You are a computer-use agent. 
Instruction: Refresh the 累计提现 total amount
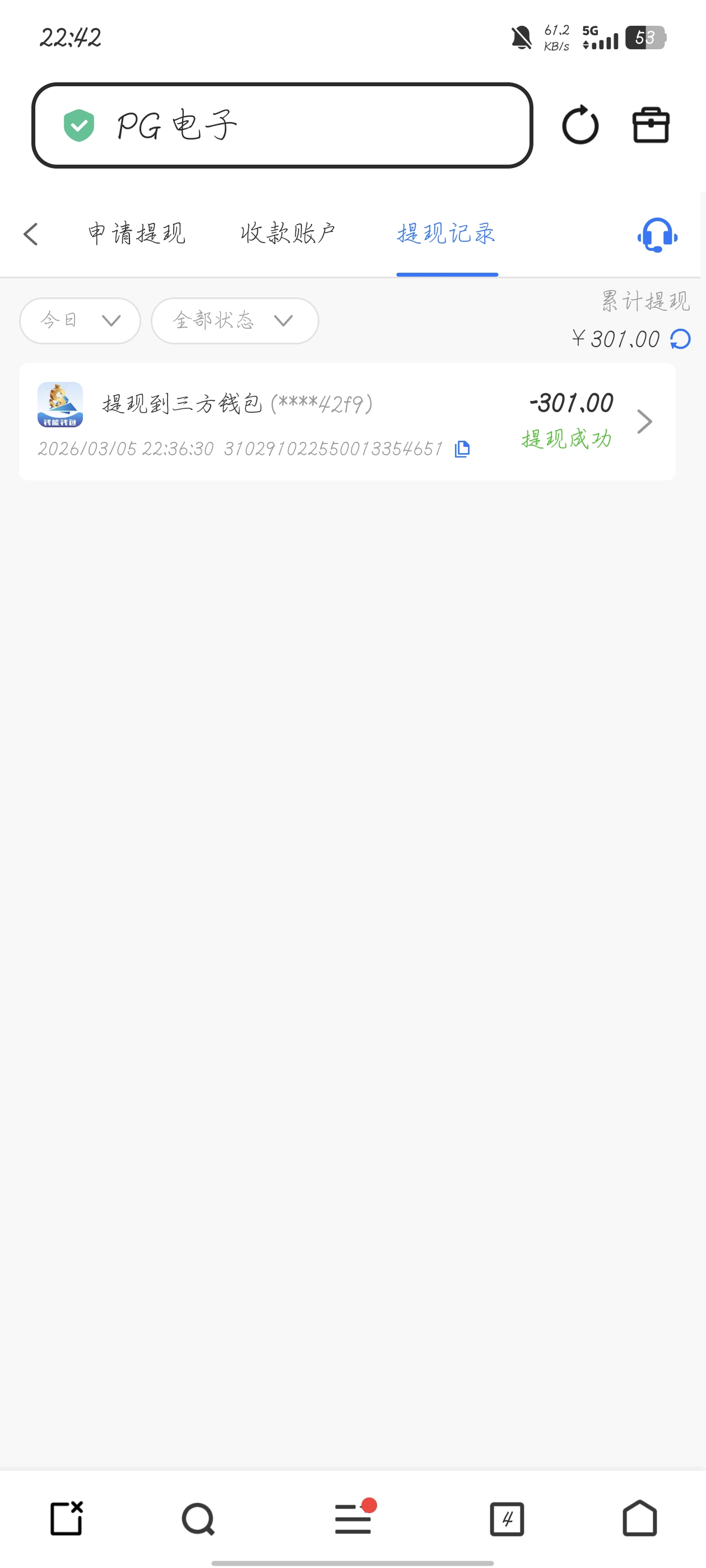(680, 339)
